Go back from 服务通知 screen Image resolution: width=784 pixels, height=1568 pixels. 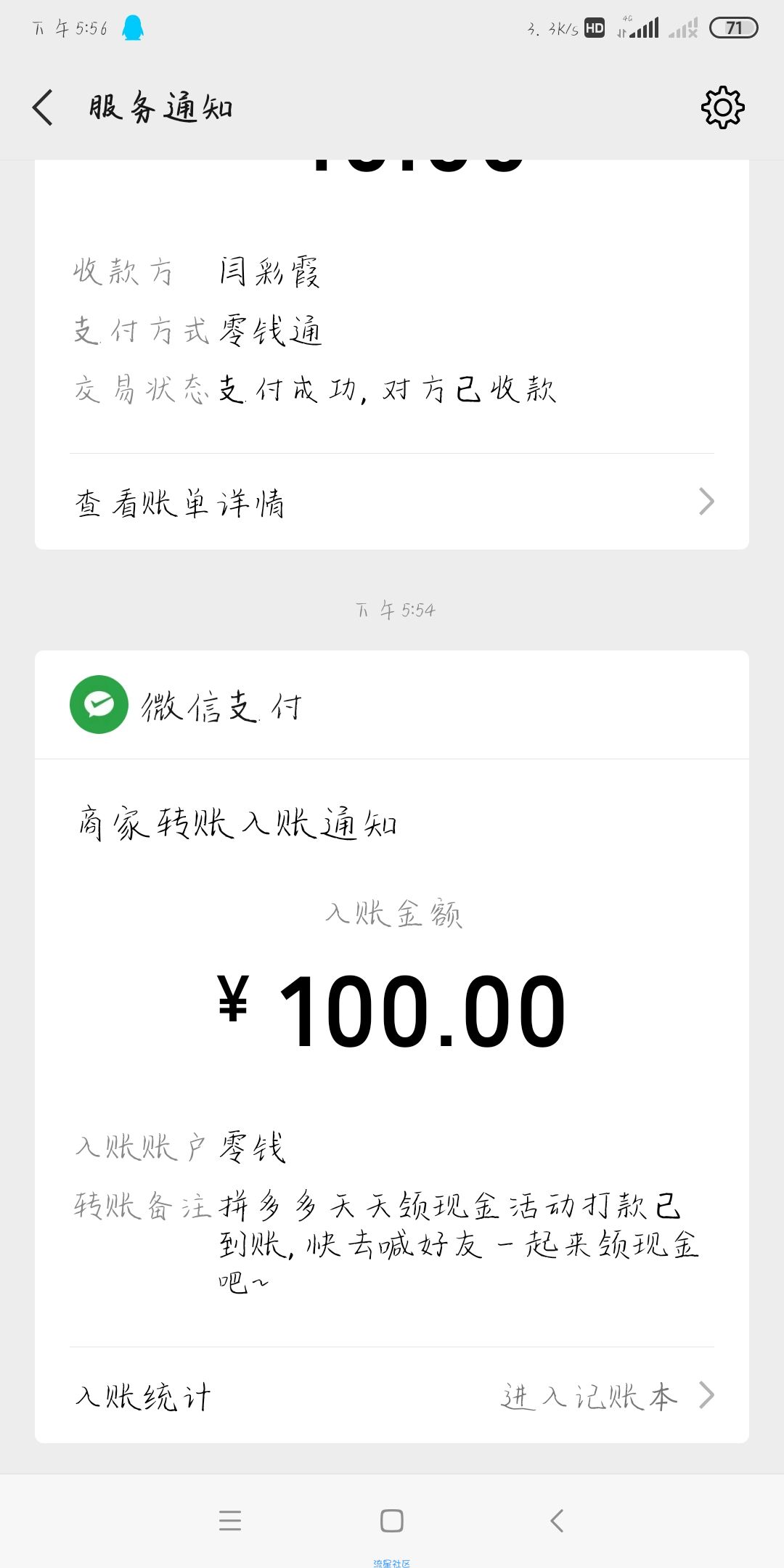(x=44, y=108)
